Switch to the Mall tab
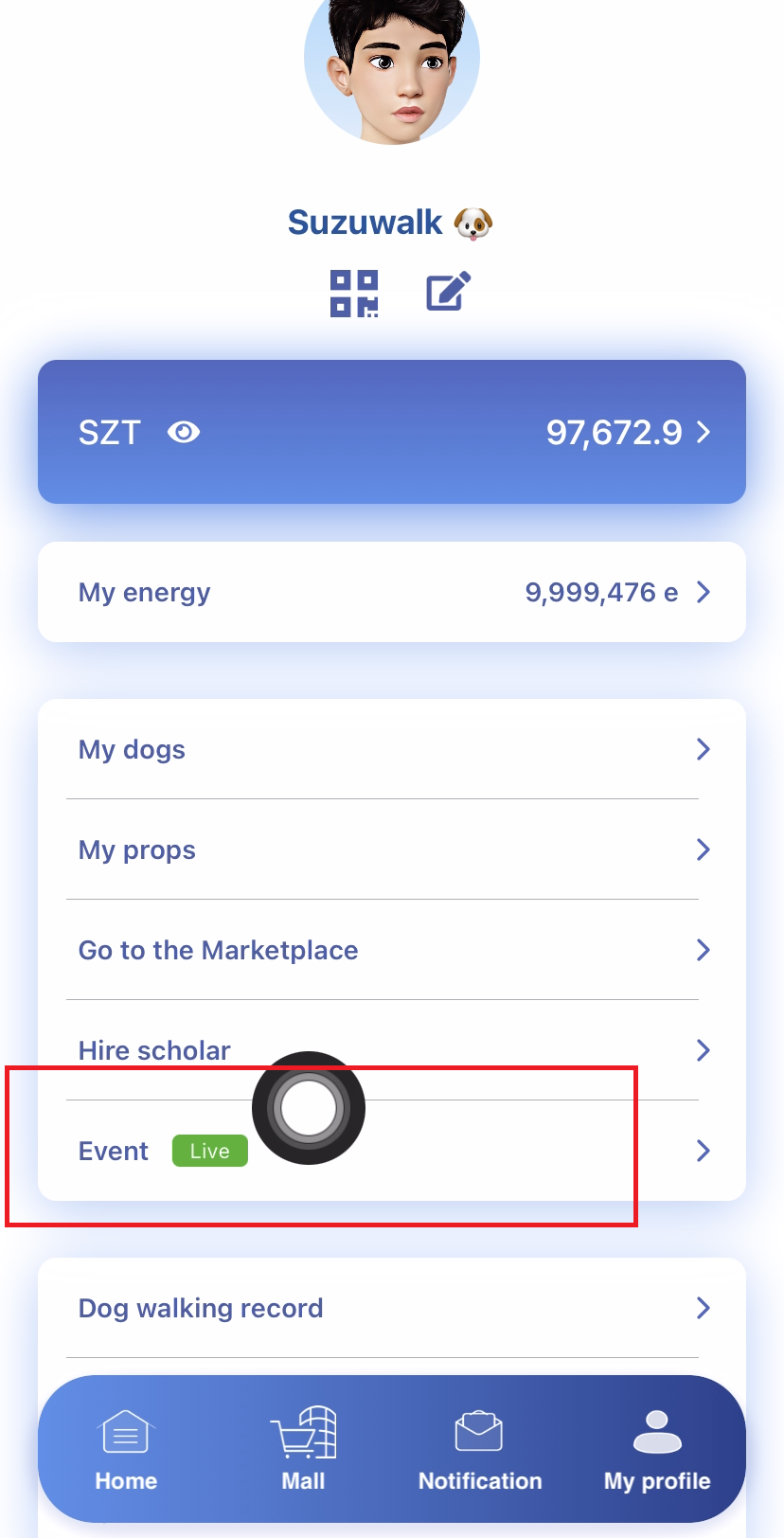This screenshot has width=784, height=1538. (x=303, y=1451)
